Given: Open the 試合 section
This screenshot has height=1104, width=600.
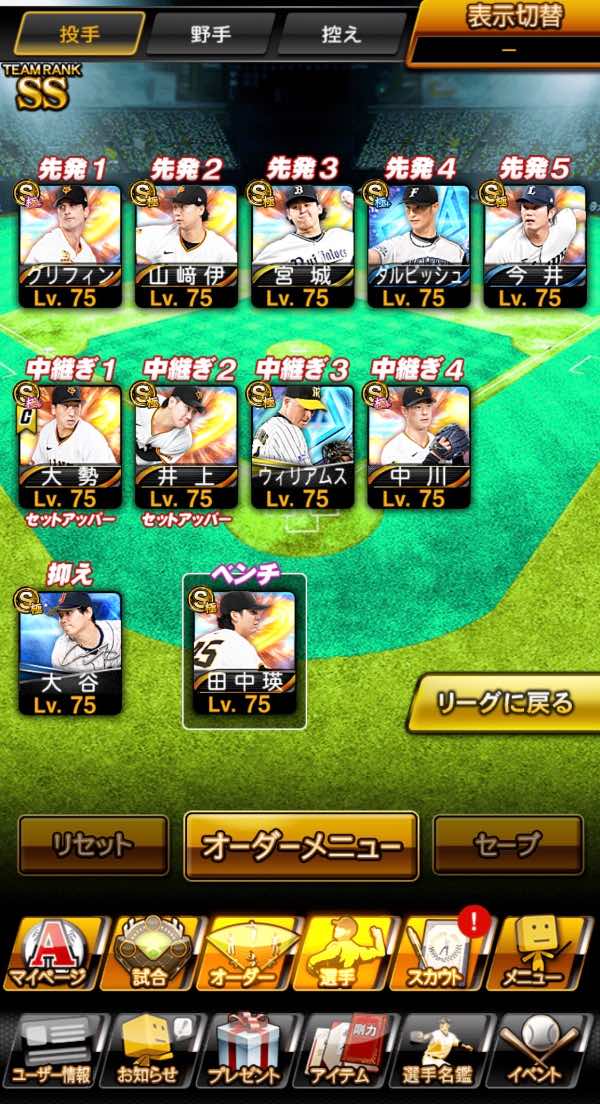Looking at the screenshot, I should [149, 953].
